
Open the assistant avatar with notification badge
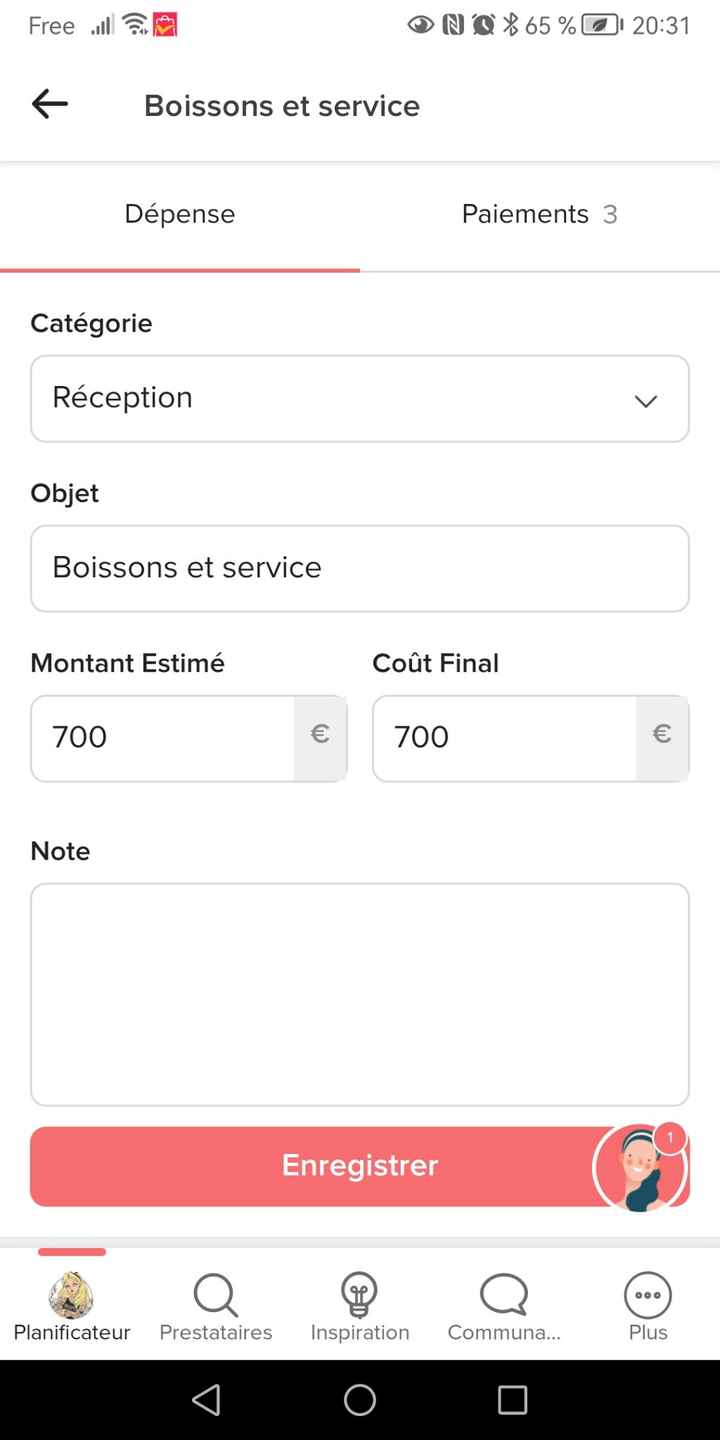(x=640, y=1167)
